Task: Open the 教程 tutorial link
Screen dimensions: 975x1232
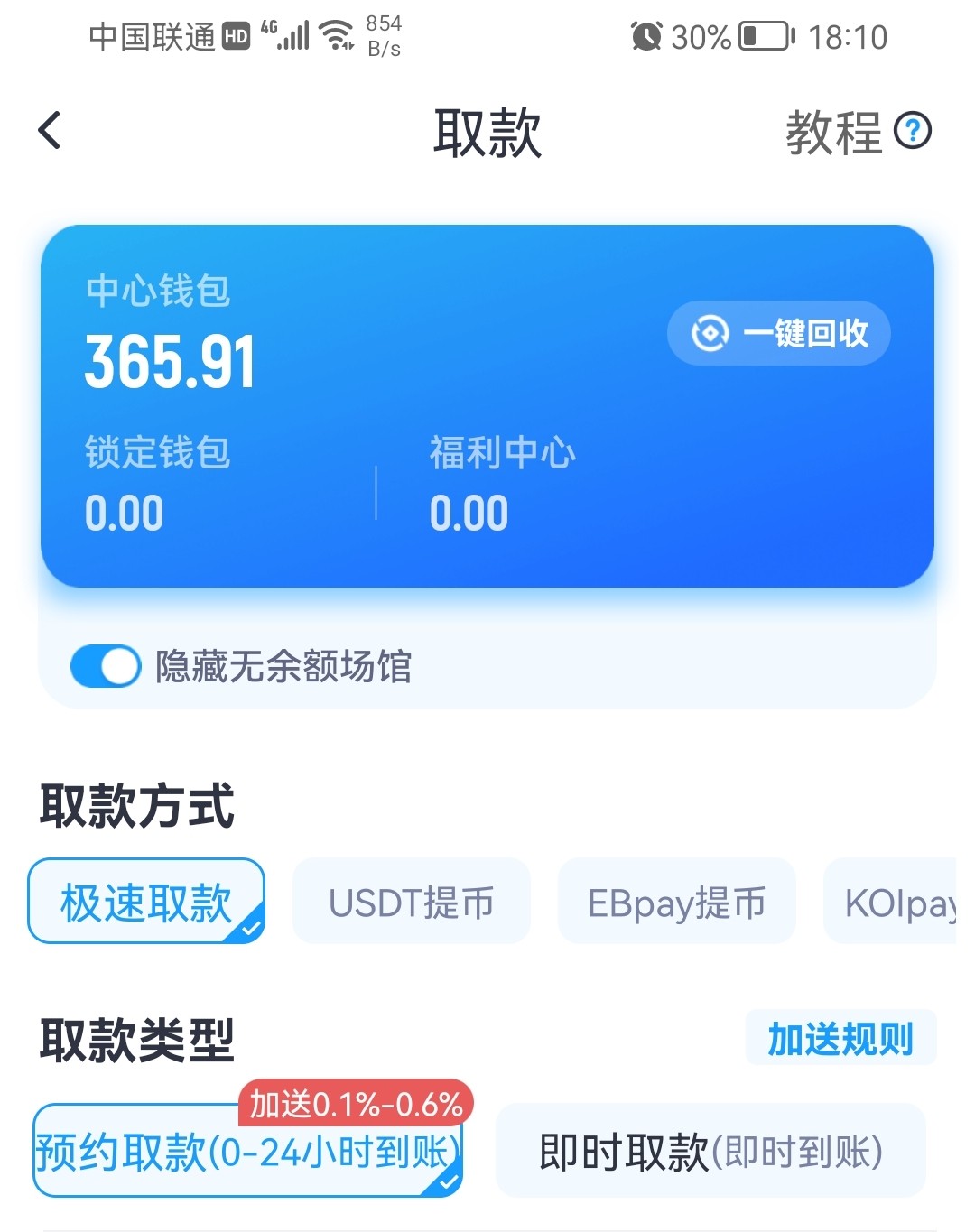Action: (x=835, y=131)
